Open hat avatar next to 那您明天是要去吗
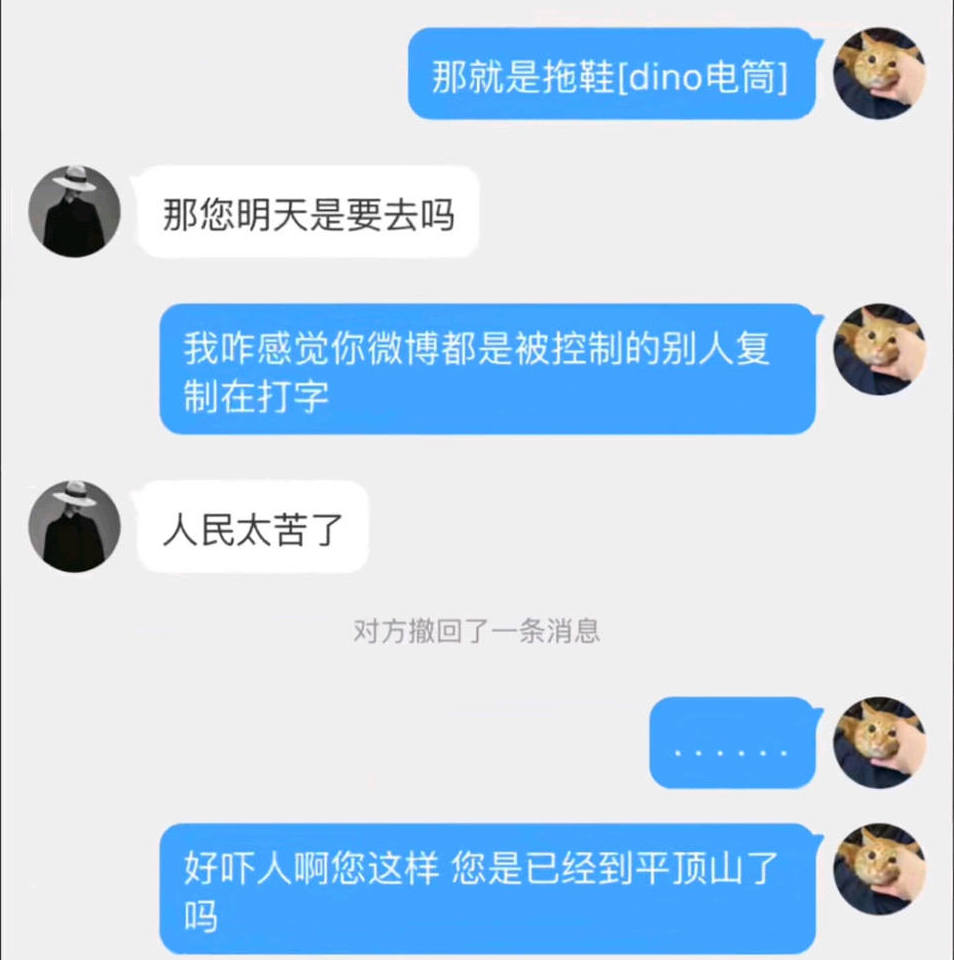The image size is (954, 960). click(75, 211)
